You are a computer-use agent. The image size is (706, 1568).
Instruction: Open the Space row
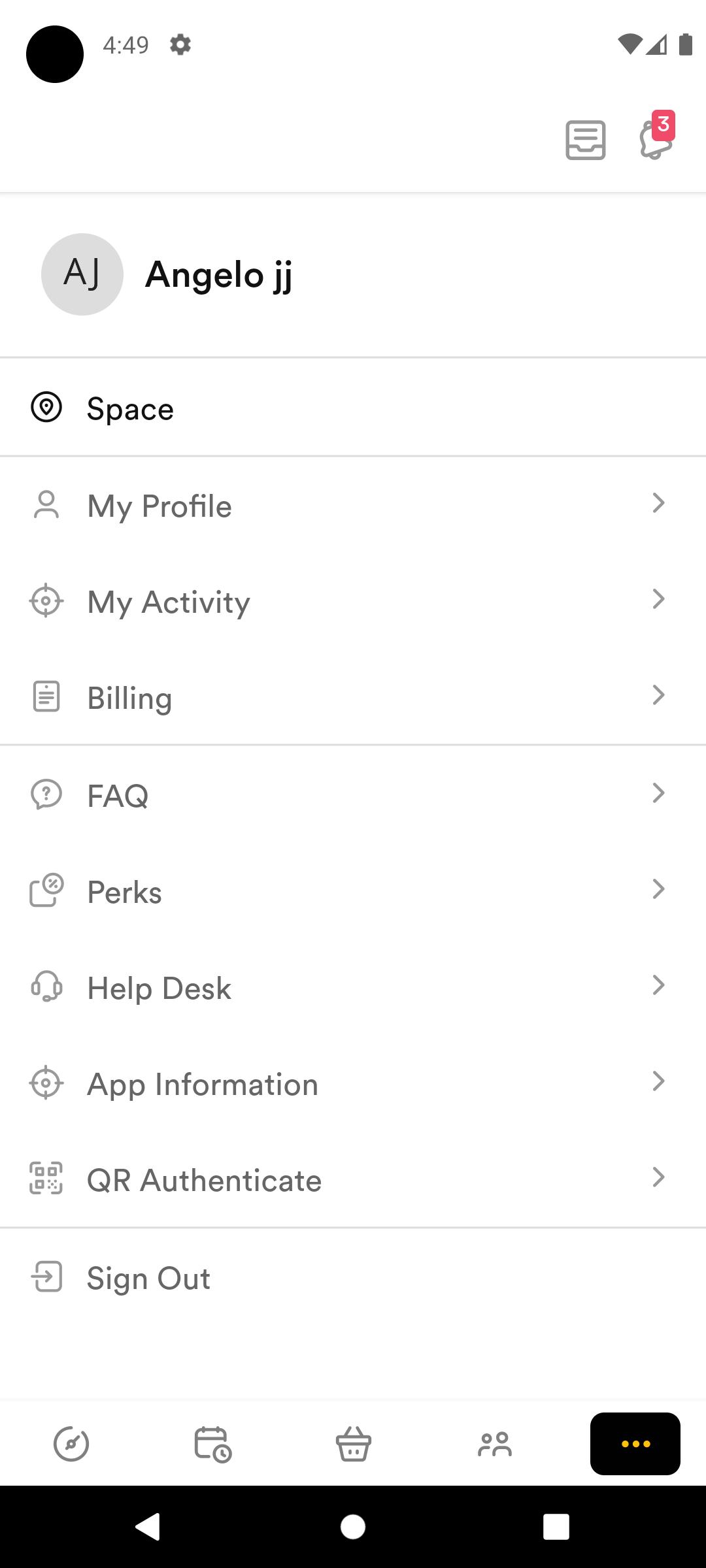353,408
